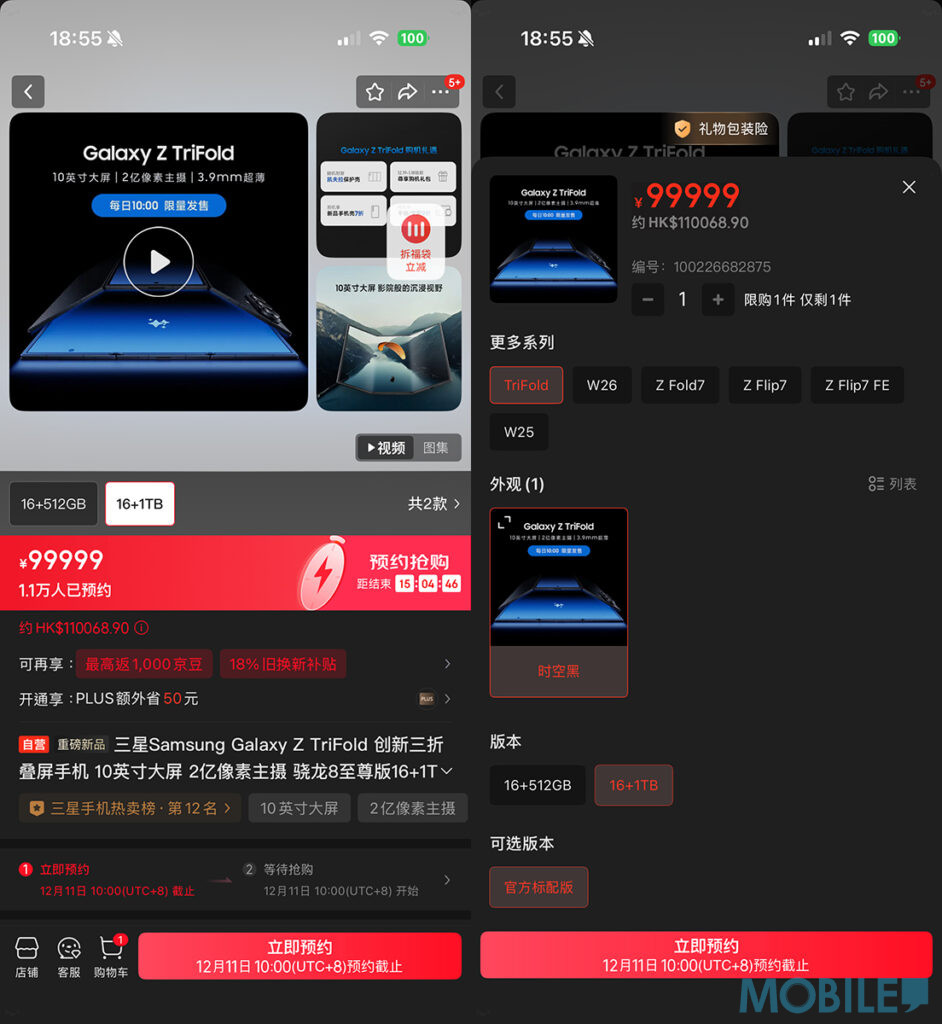Increase the purchase quantity with the plus button
This screenshot has height=1024, width=942.
pos(718,299)
